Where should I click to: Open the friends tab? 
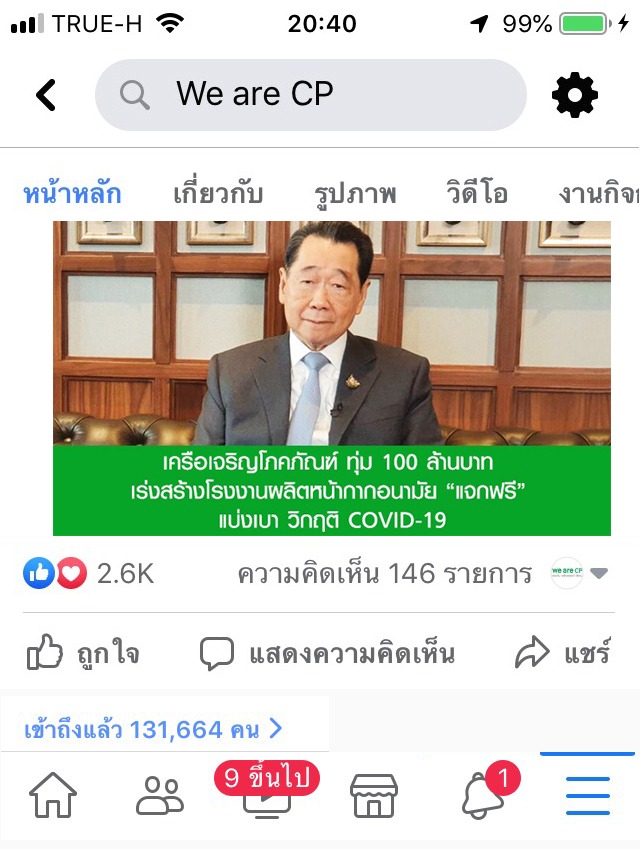click(160, 795)
